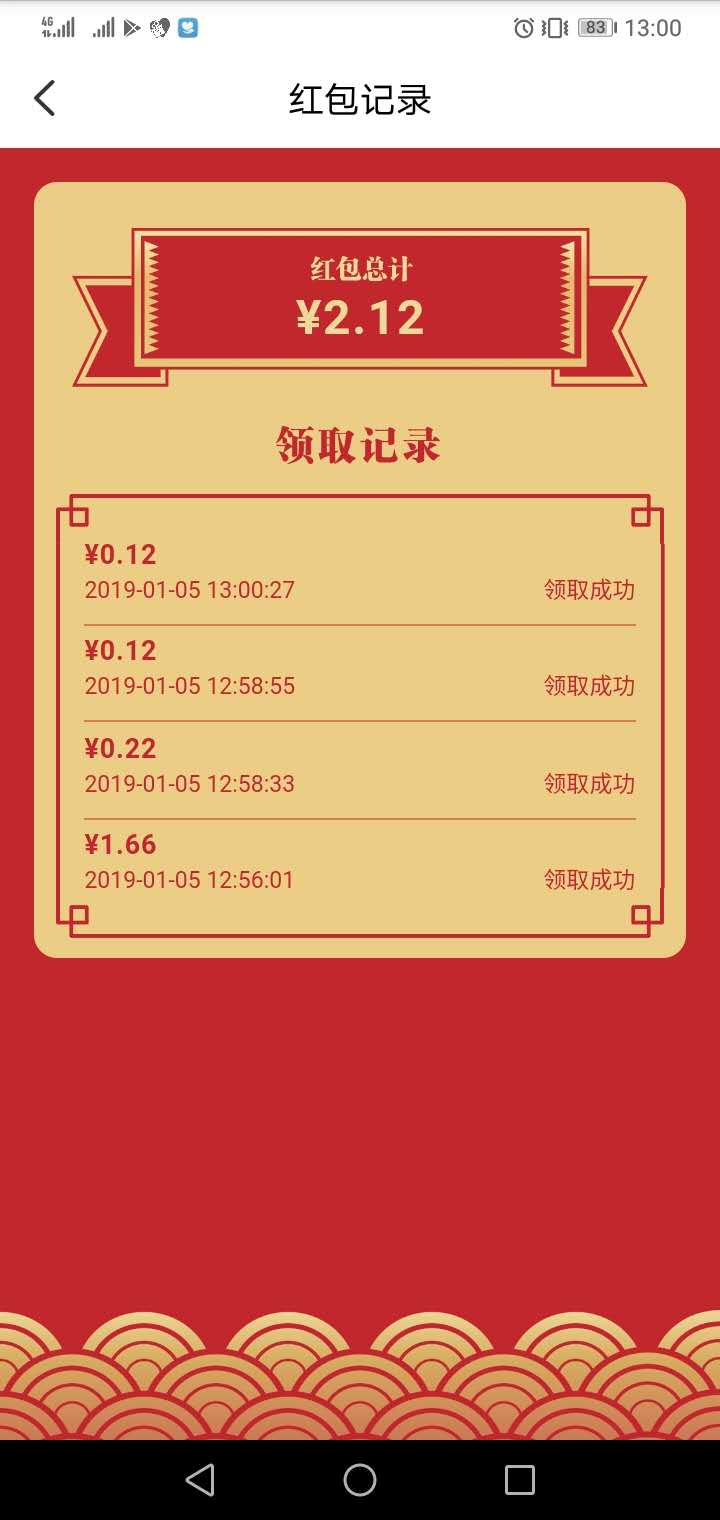Viewport: 720px width, 1520px height.
Task: Open the recent apps view
Action: click(x=519, y=1479)
